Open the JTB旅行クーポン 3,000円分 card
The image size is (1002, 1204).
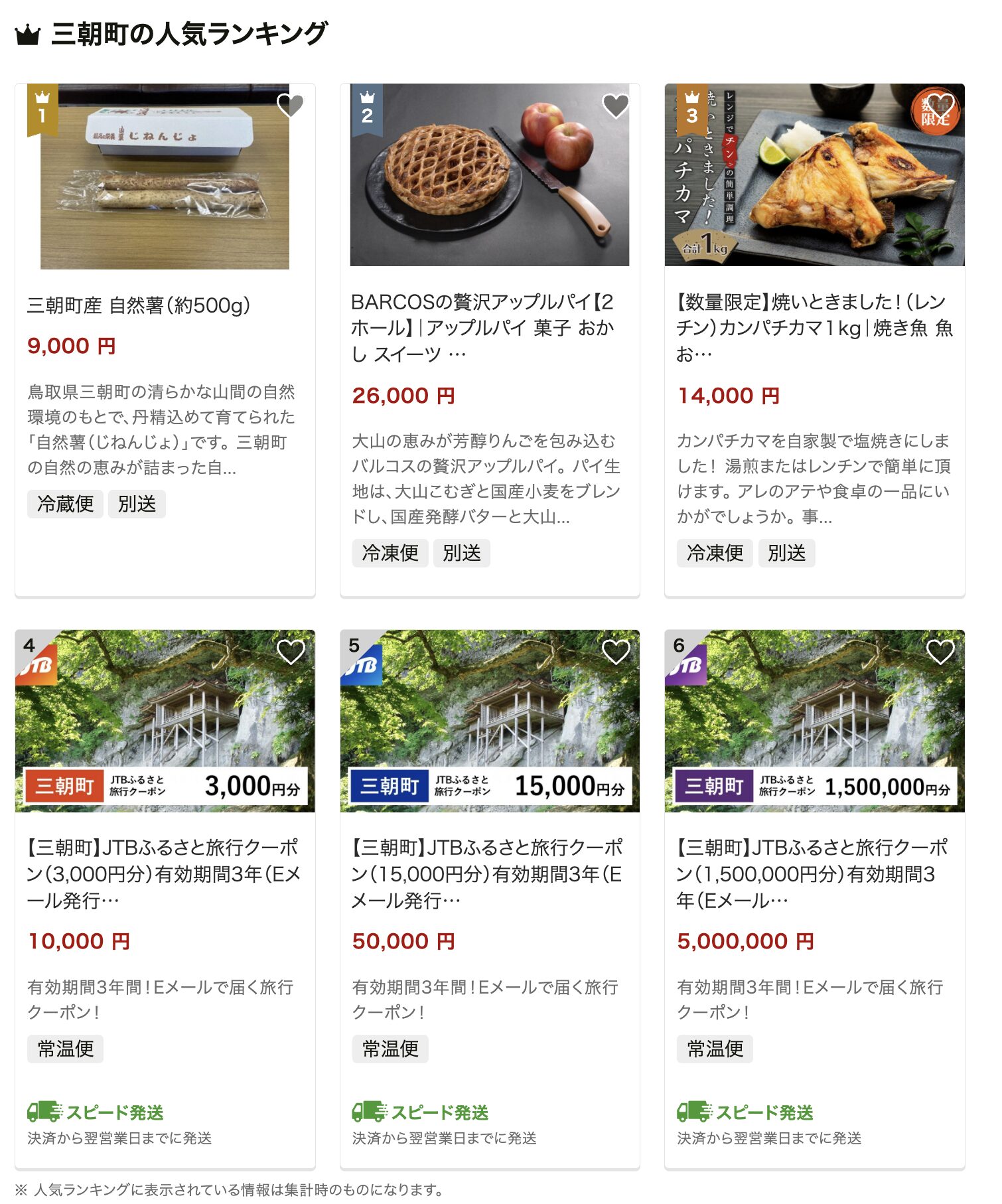coord(164,873)
